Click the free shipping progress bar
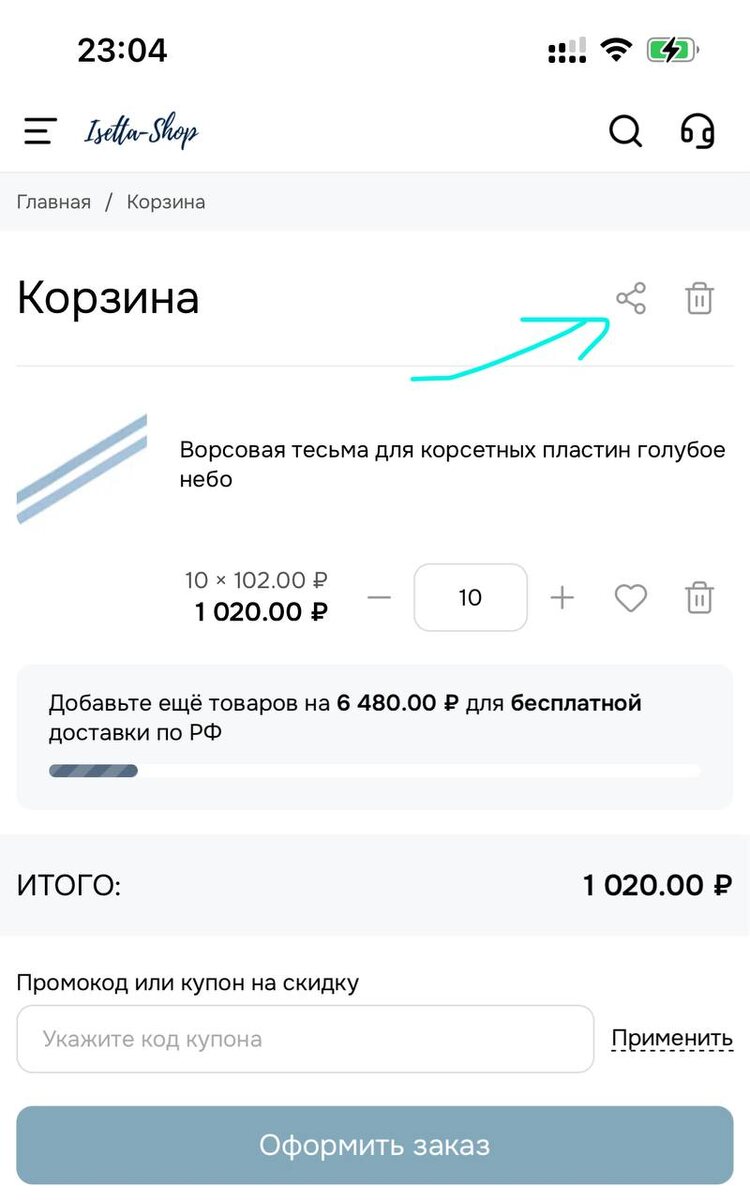Viewport: 750px width, 1200px height. click(x=374, y=770)
